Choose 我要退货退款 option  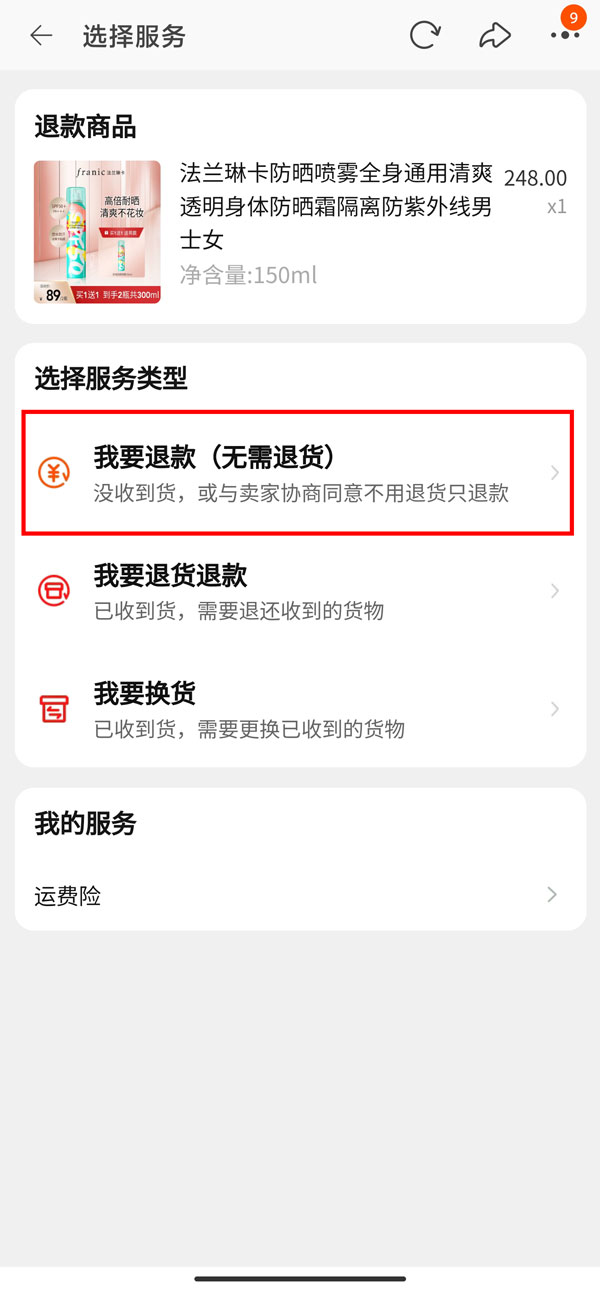point(300,591)
